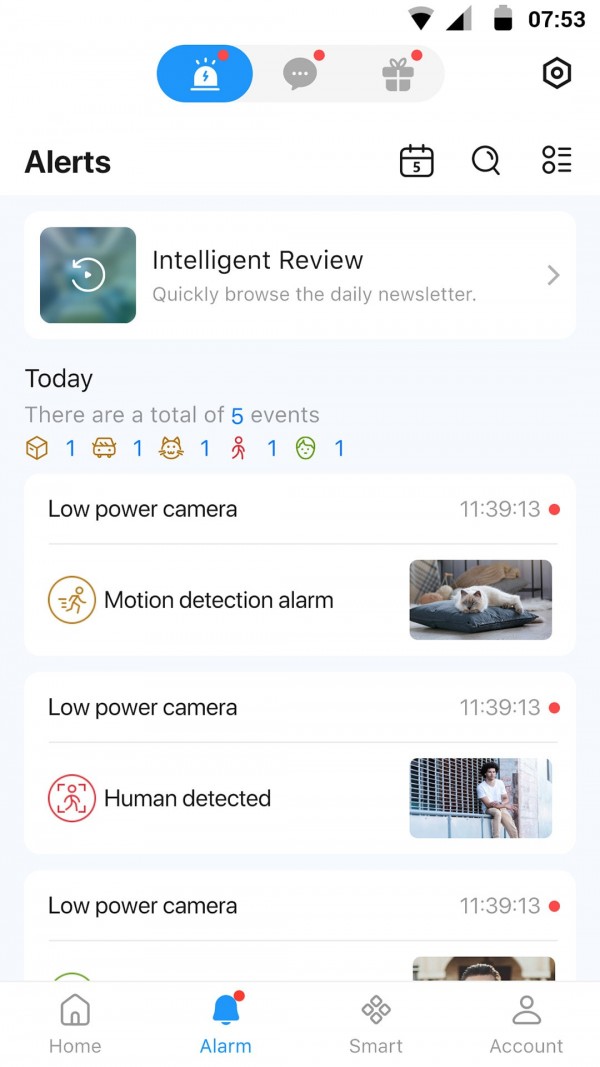The width and height of the screenshot is (600, 1067).
Task: Open the Intelligent Review card
Action: [x=300, y=275]
